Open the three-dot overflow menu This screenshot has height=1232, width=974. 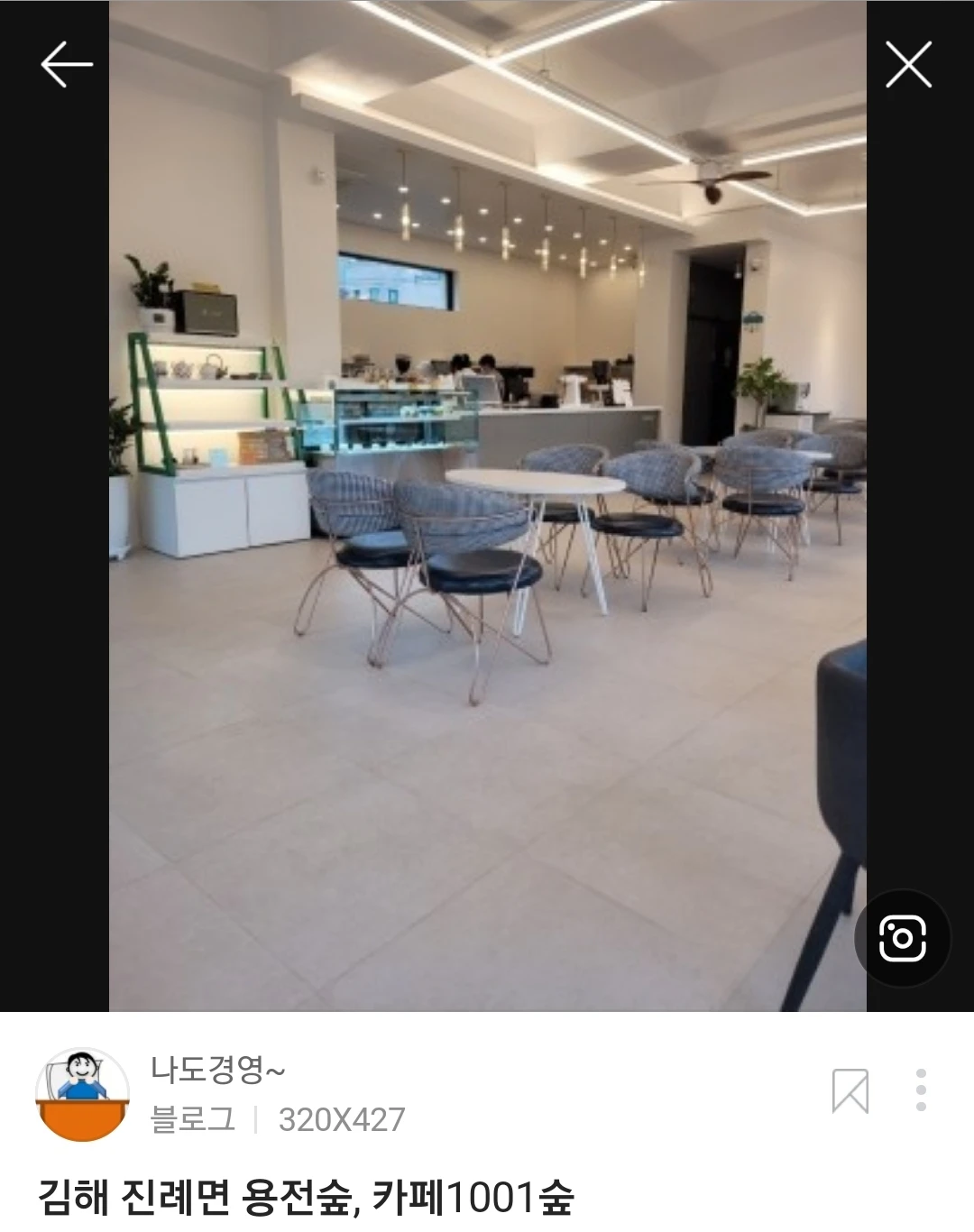pos(921,1090)
